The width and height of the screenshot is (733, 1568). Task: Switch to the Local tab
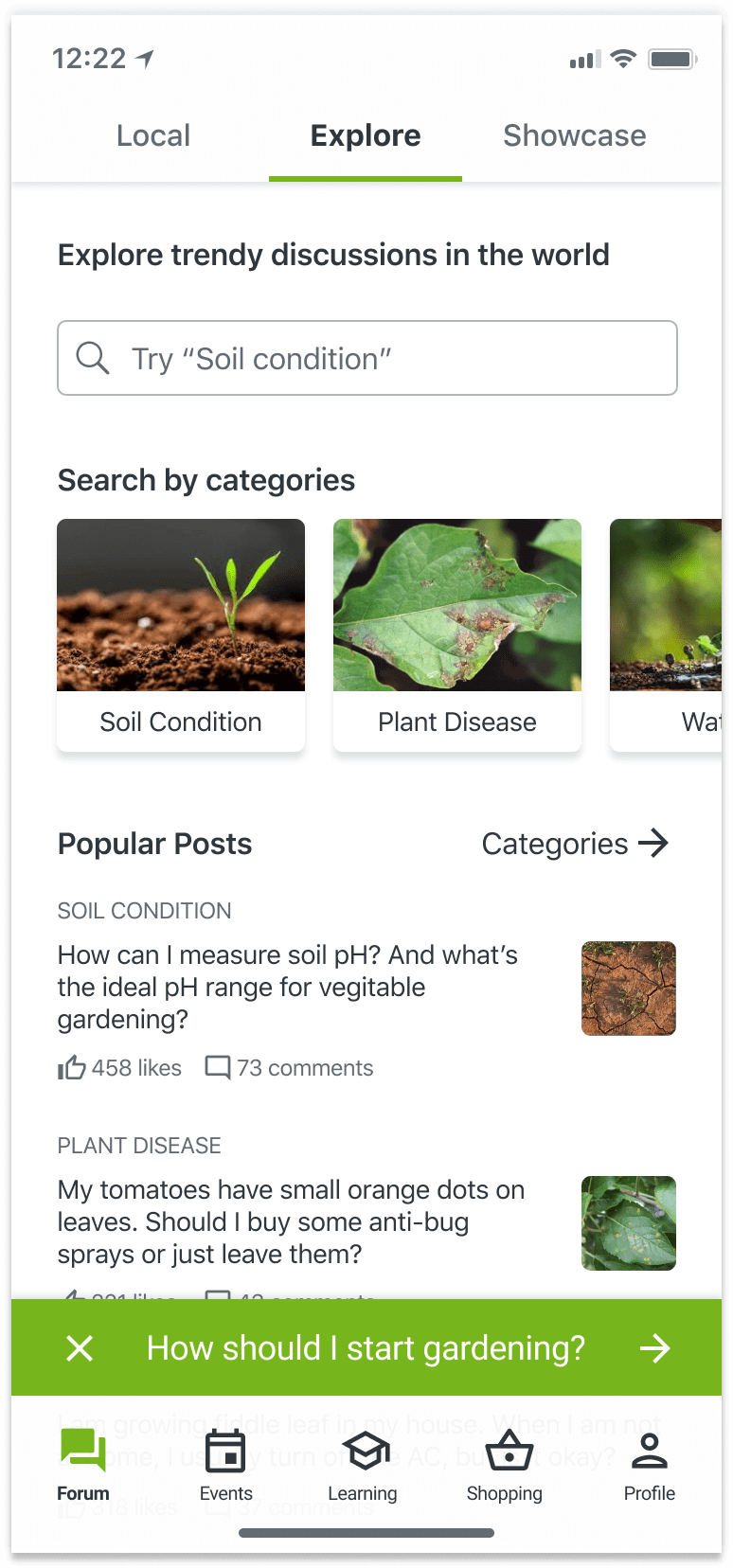153,136
